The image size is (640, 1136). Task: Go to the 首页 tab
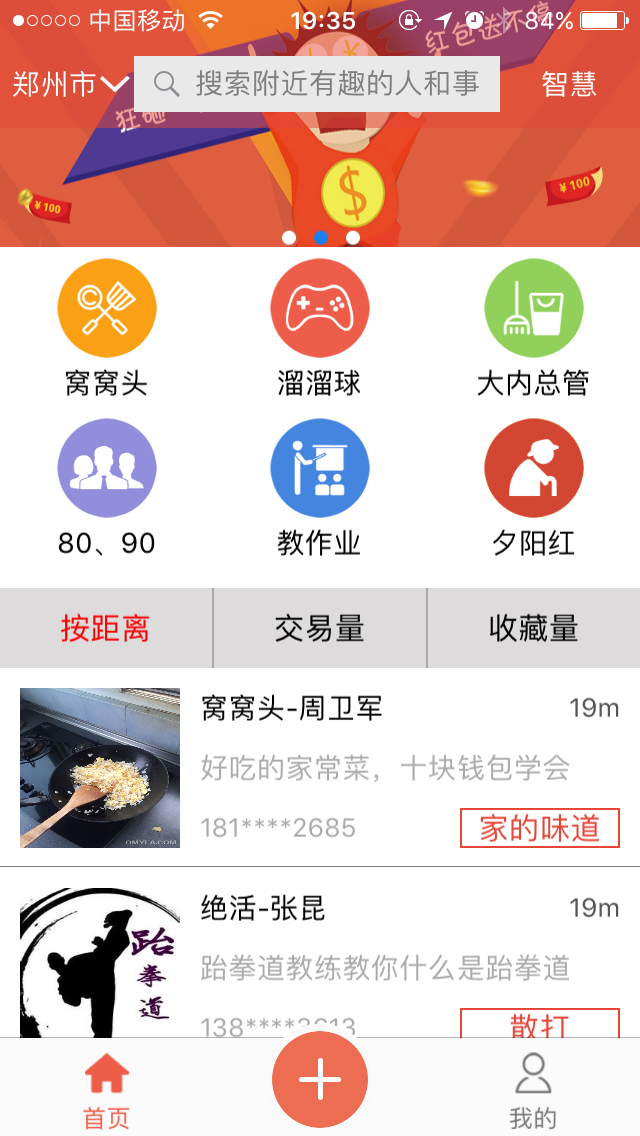tap(107, 1090)
